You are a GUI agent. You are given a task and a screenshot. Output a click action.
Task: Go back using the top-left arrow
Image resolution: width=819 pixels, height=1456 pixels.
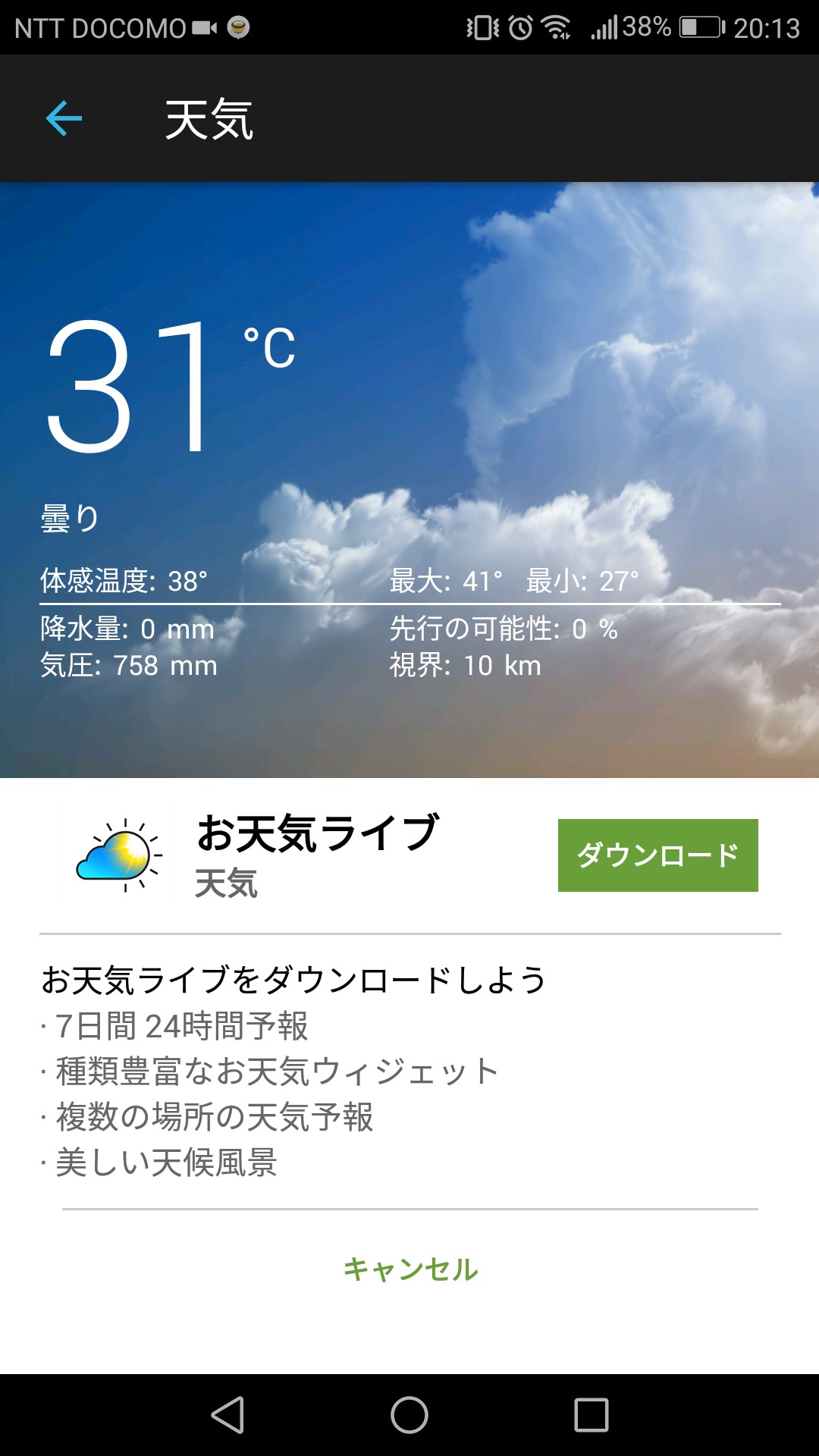(x=64, y=119)
